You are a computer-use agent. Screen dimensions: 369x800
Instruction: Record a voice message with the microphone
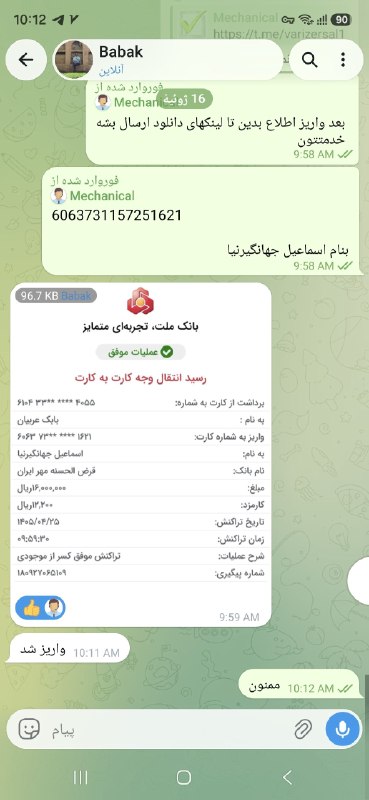click(343, 729)
